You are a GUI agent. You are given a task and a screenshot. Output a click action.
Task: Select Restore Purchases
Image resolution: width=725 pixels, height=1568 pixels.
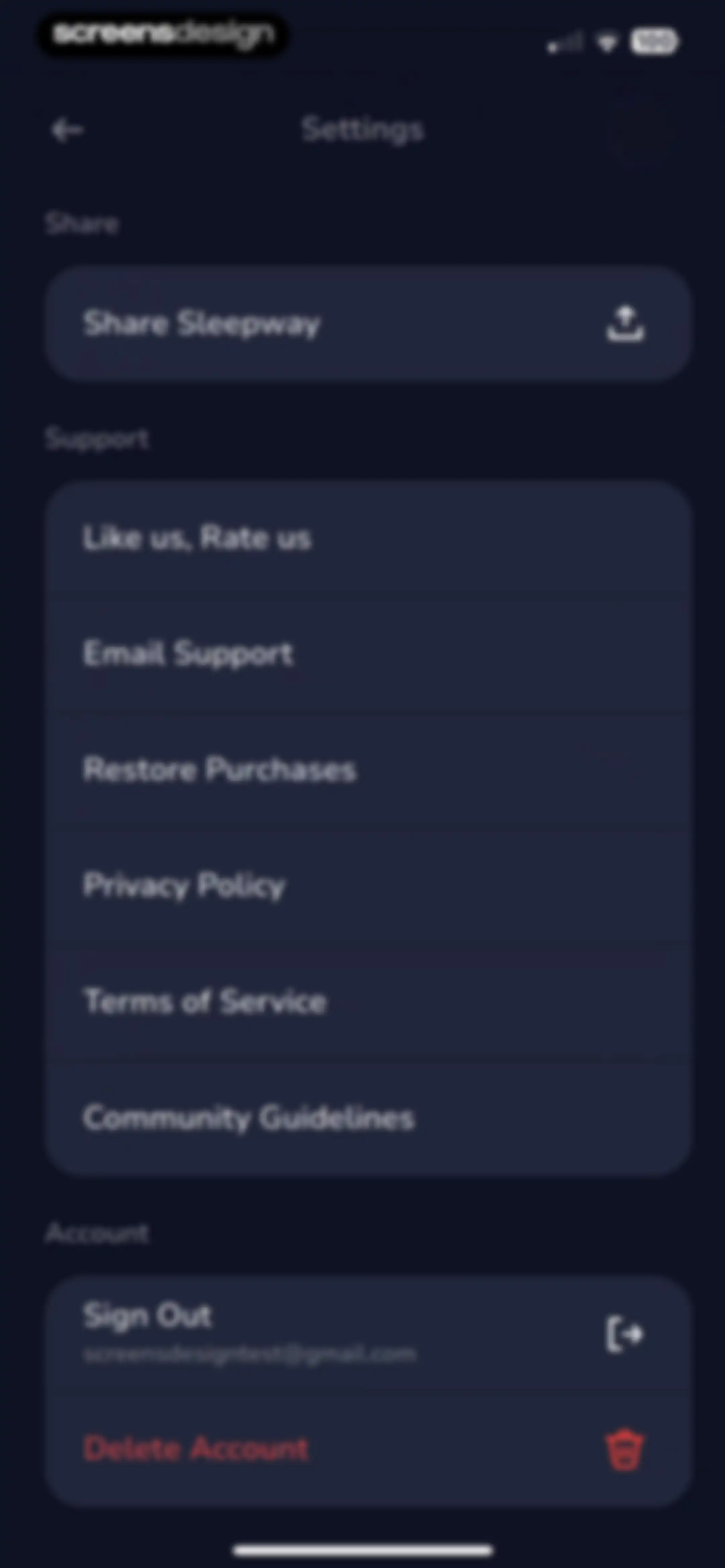click(x=368, y=769)
